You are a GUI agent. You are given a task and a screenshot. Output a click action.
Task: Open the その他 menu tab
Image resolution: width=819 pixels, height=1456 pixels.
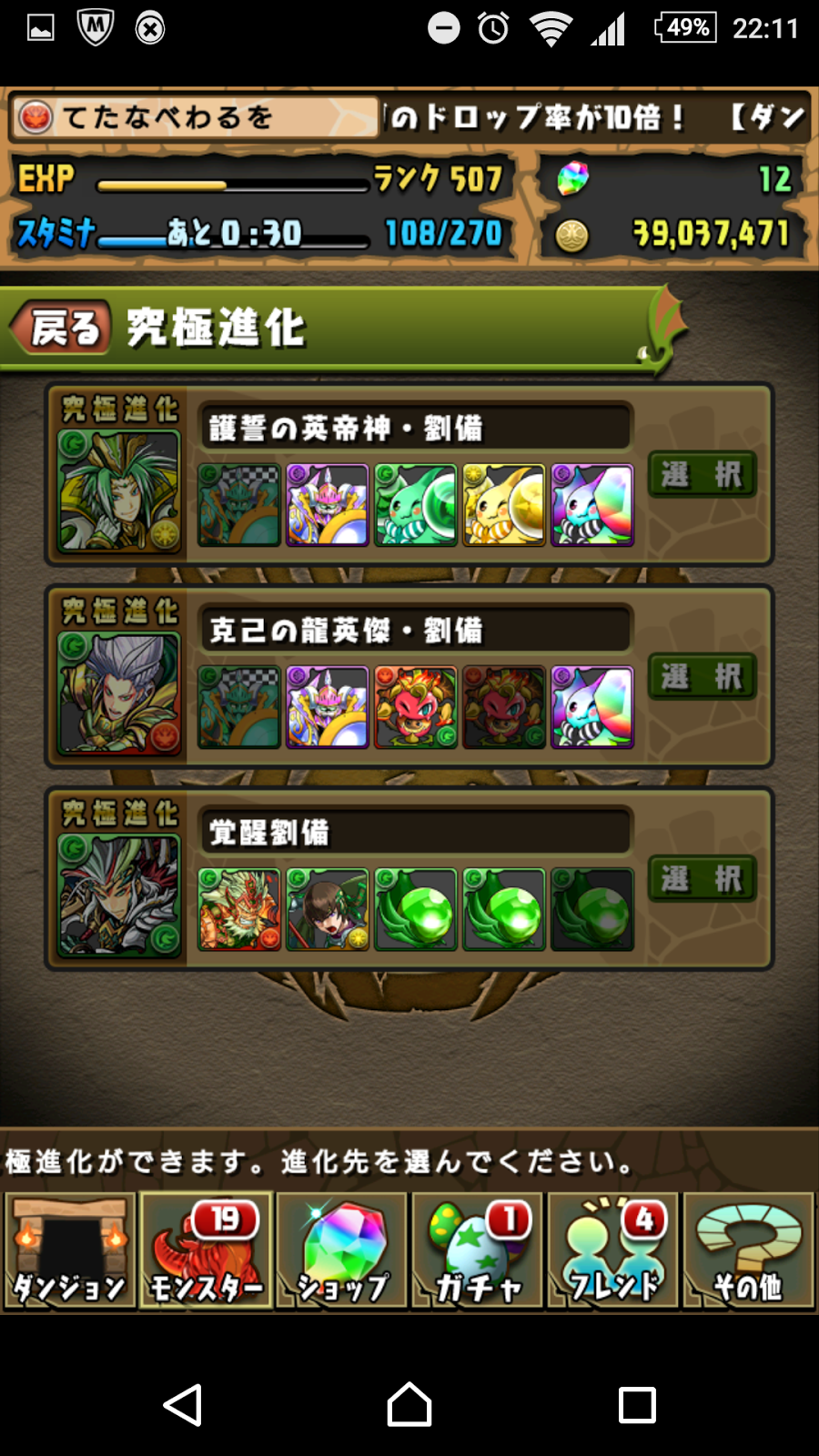(x=748, y=1250)
